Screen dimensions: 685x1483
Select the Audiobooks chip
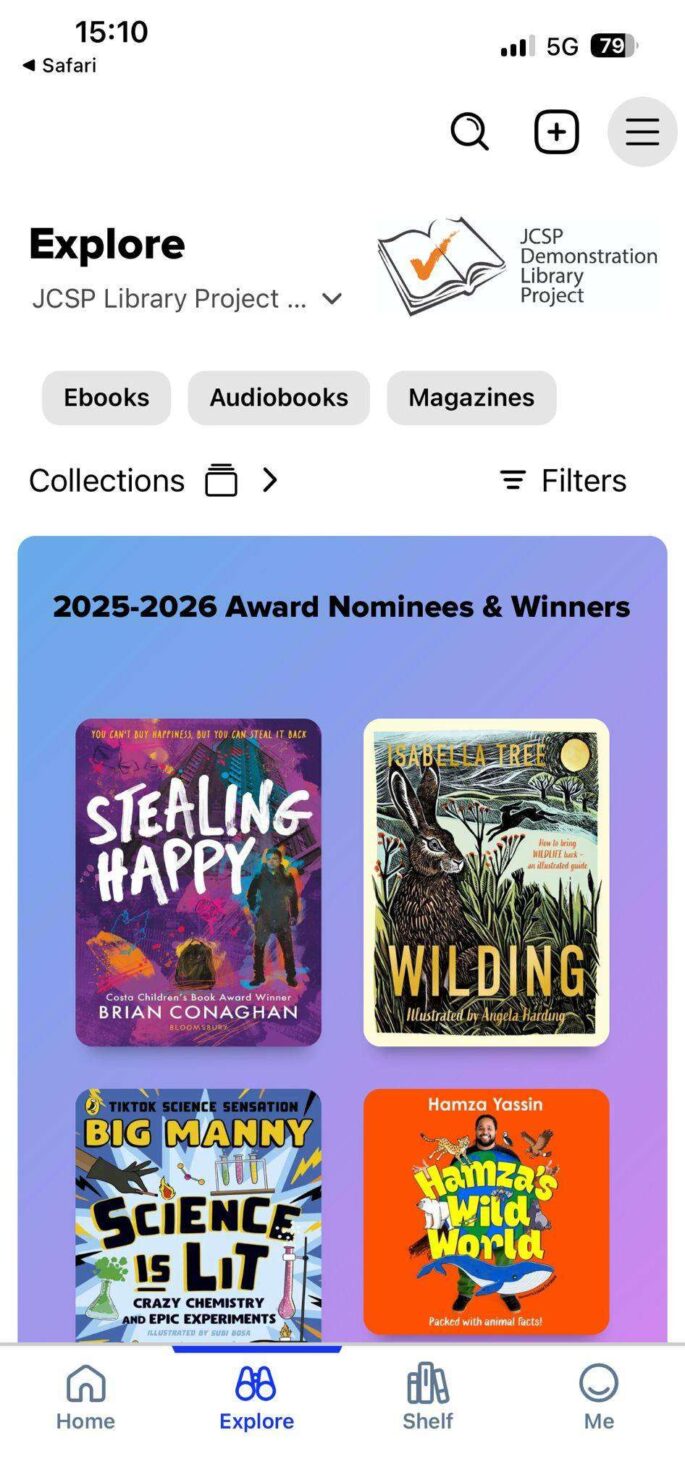point(279,398)
